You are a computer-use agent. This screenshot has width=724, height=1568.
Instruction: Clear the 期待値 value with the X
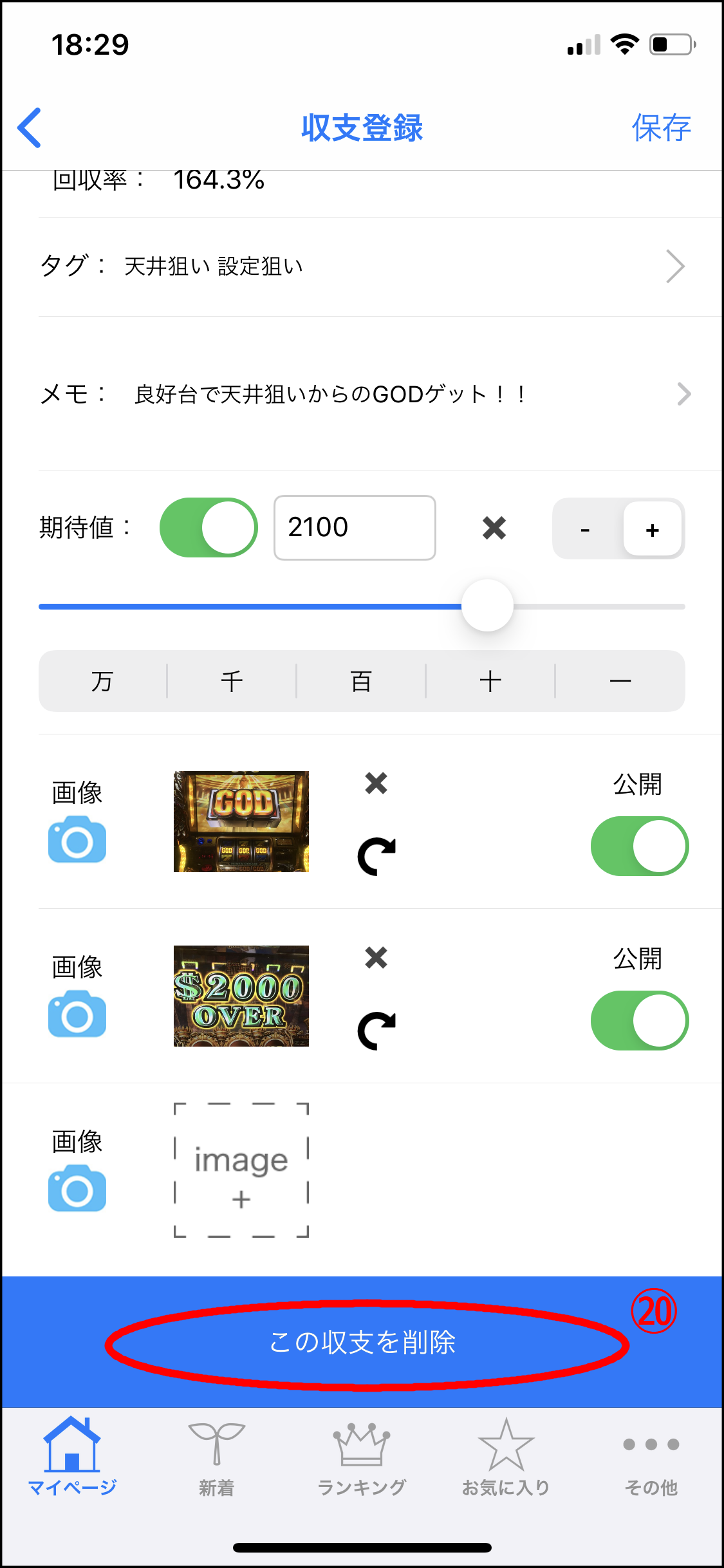tap(494, 528)
